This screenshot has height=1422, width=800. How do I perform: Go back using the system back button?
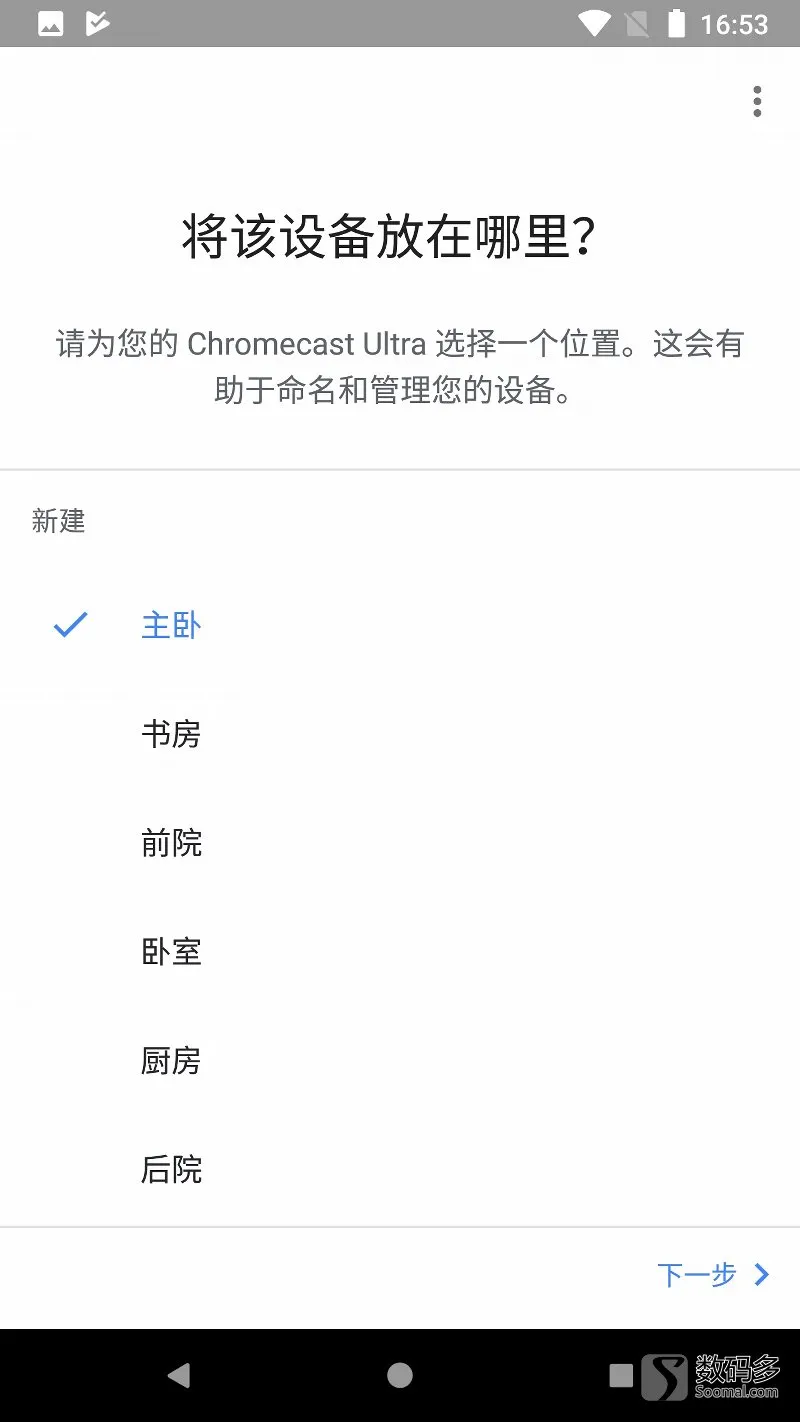tap(179, 1376)
